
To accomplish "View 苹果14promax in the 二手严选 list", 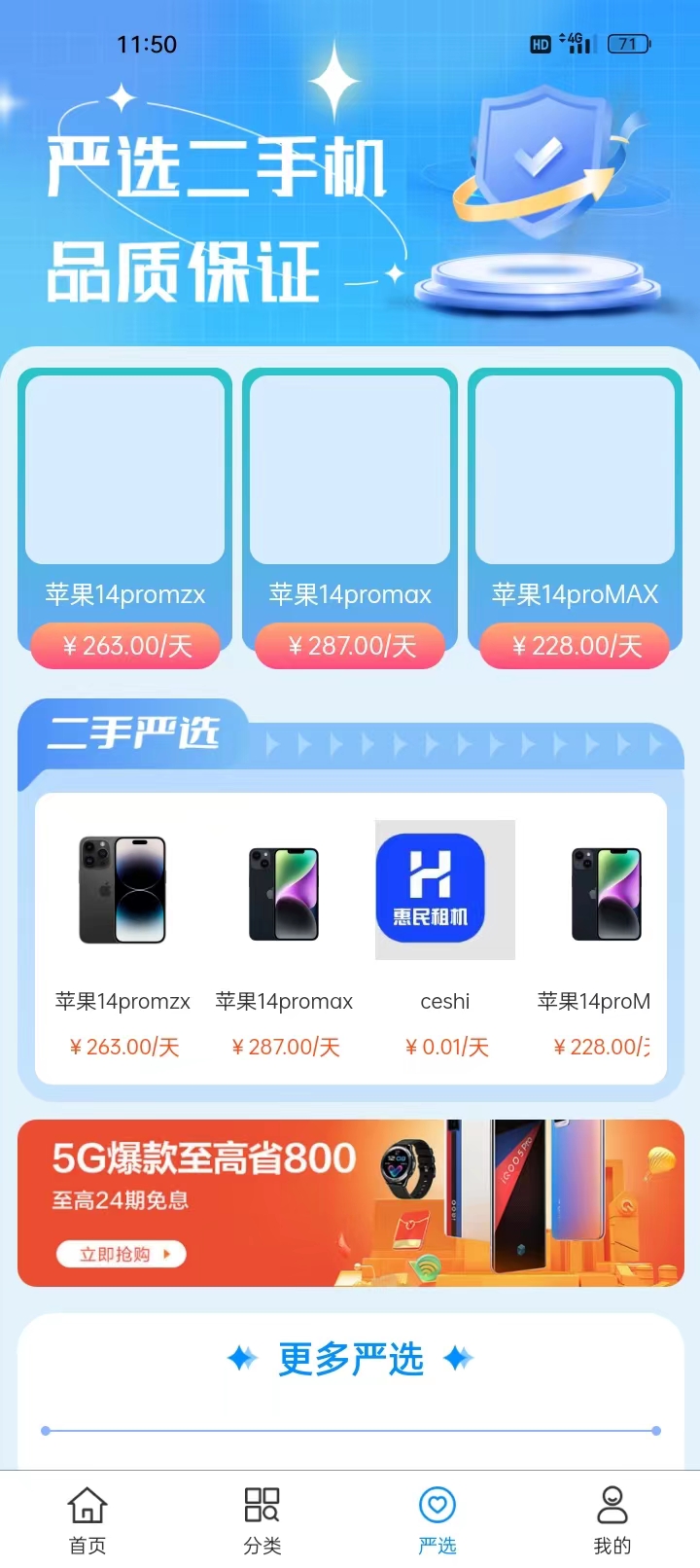I will tap(284, 934).
